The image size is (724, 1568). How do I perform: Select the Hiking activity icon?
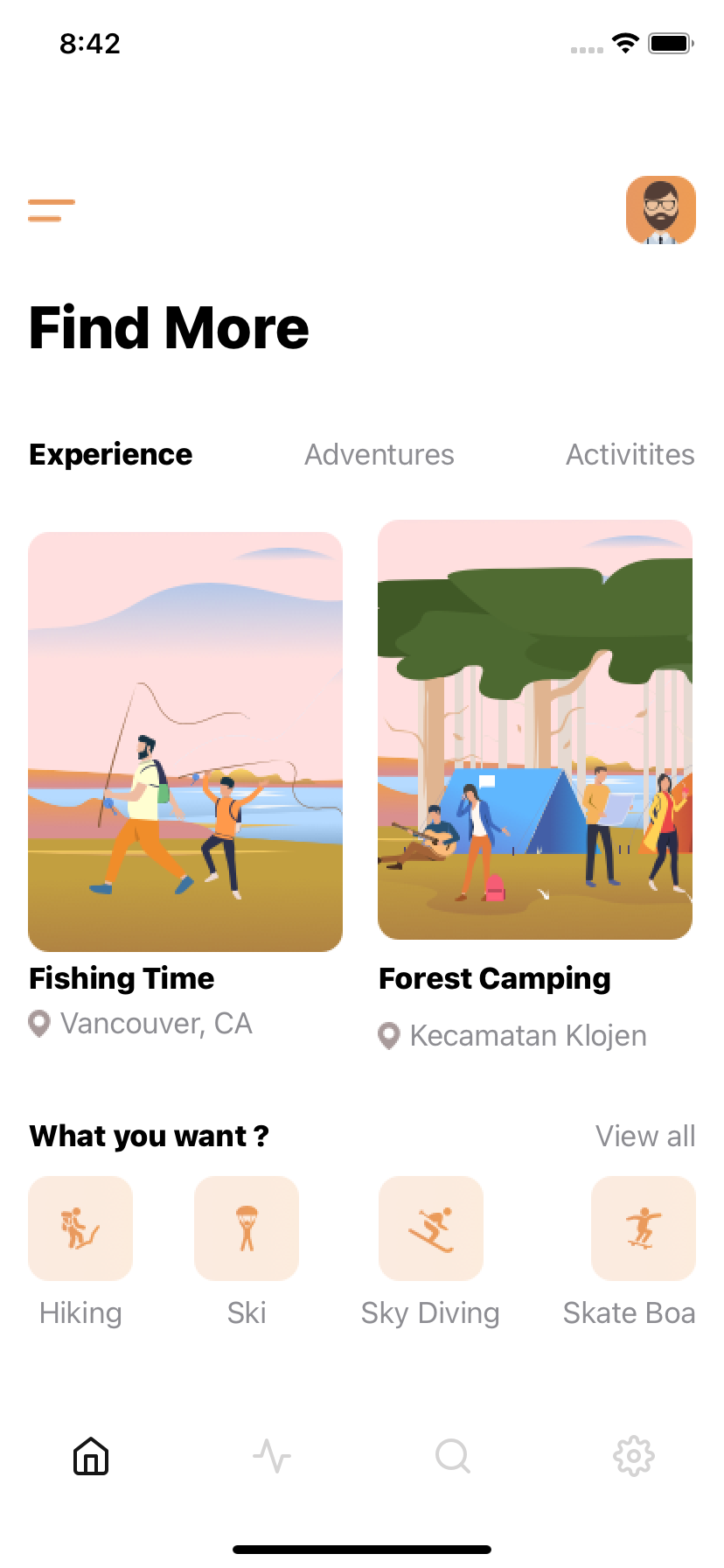80,1228
